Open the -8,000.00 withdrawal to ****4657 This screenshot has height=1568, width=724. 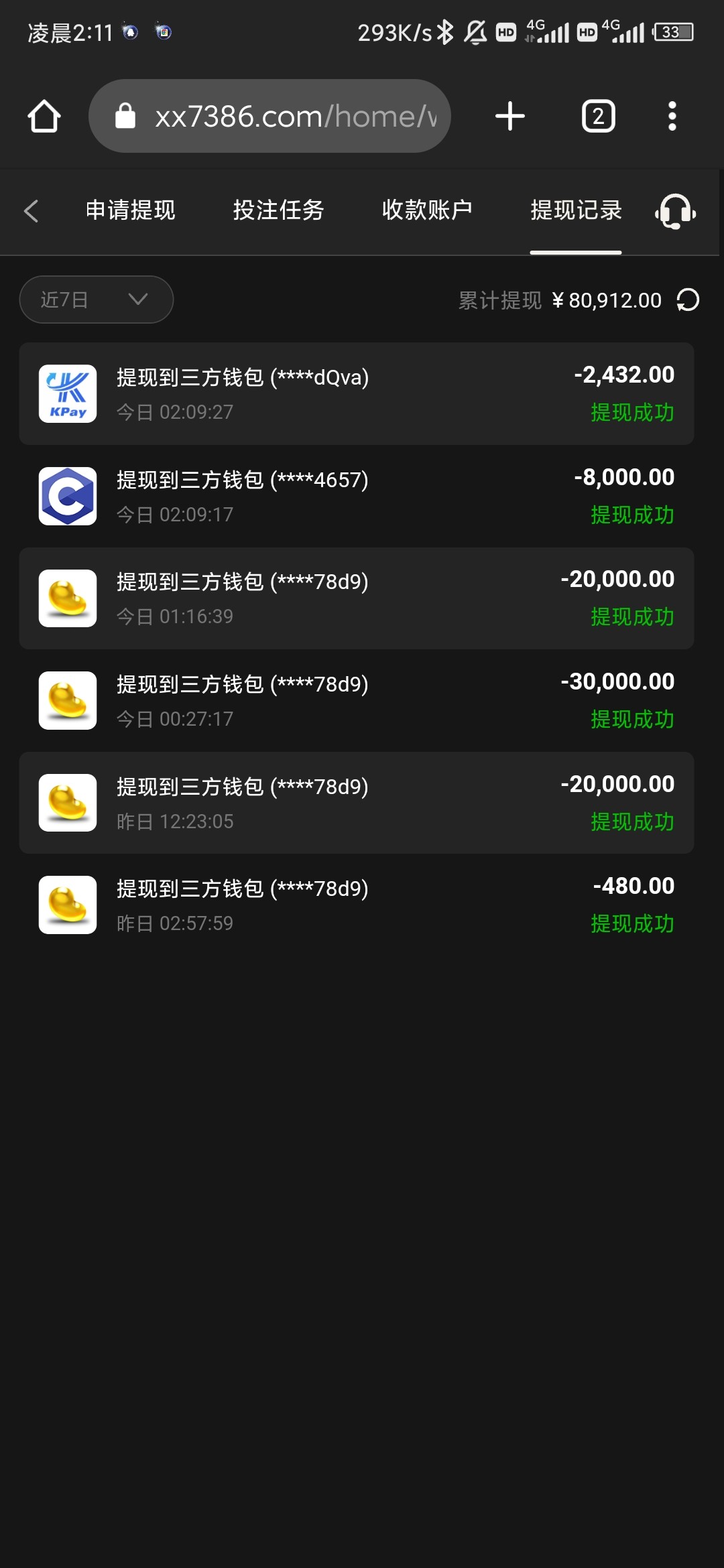pos(357,497)
